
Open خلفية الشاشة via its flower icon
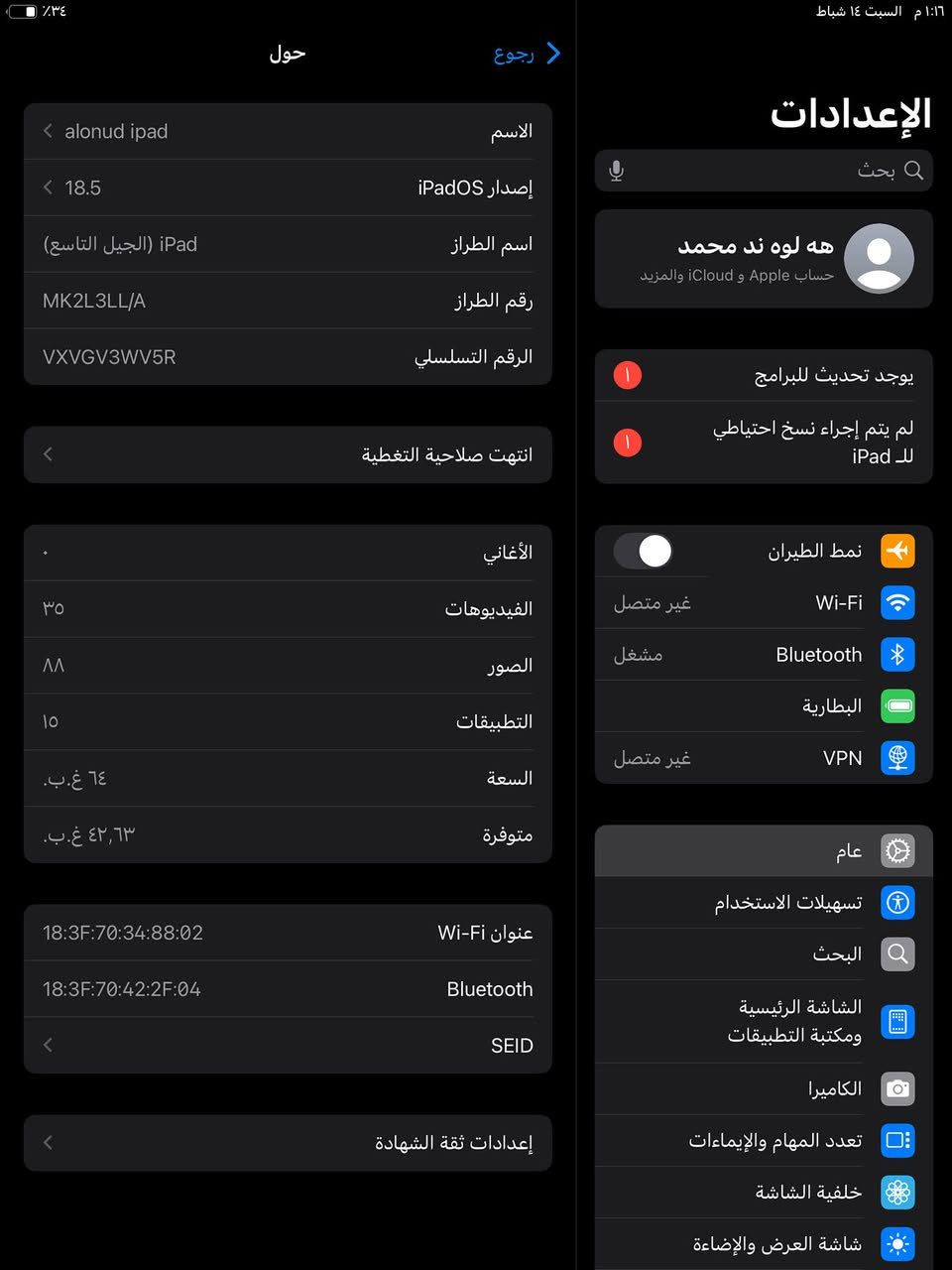[897, 1192]
